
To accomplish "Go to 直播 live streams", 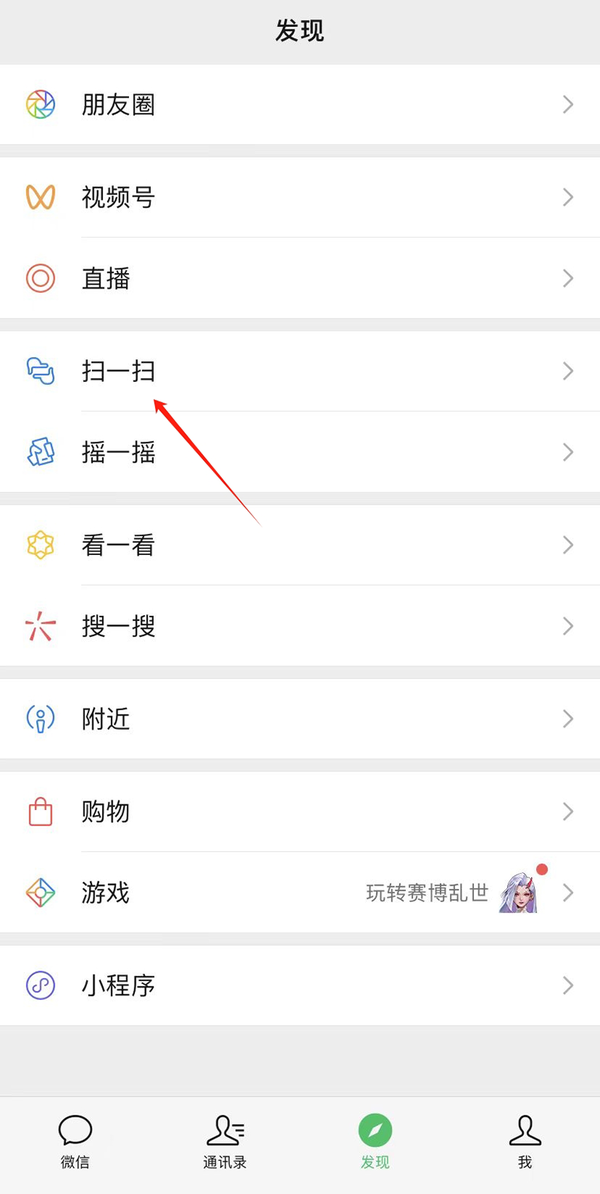I will [300, 278].
